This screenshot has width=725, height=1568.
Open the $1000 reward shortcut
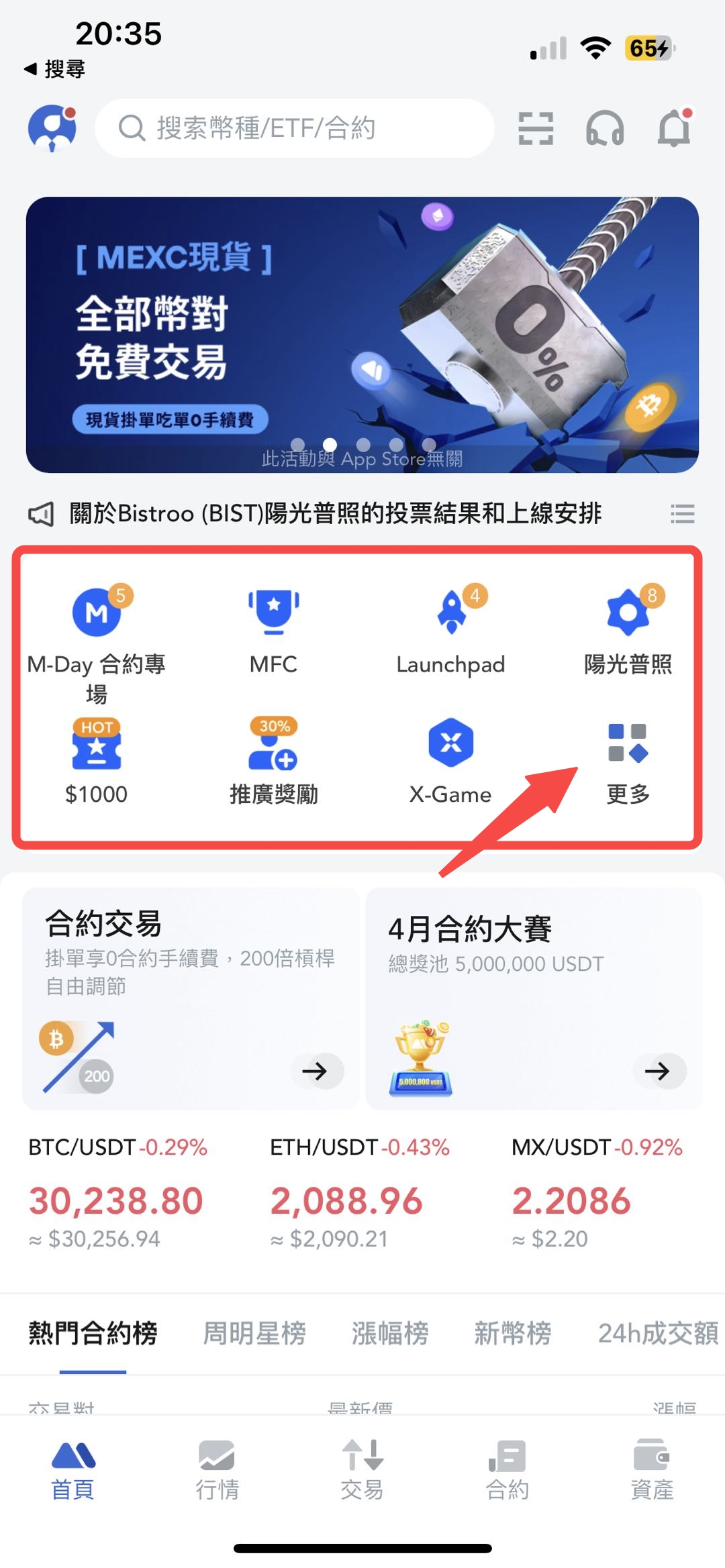97,762
